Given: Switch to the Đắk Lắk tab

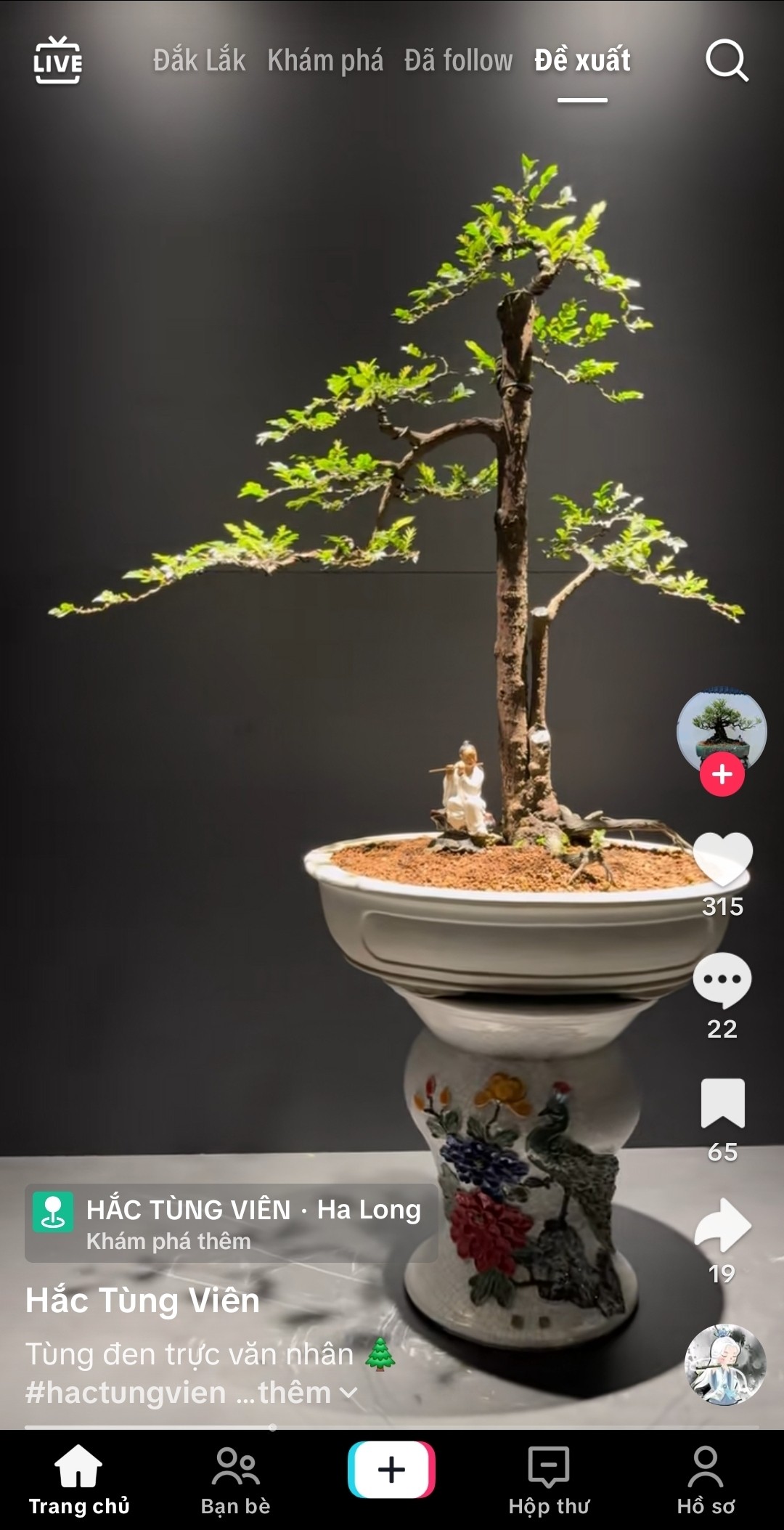Looking at the screenshot, I should 199,60.
